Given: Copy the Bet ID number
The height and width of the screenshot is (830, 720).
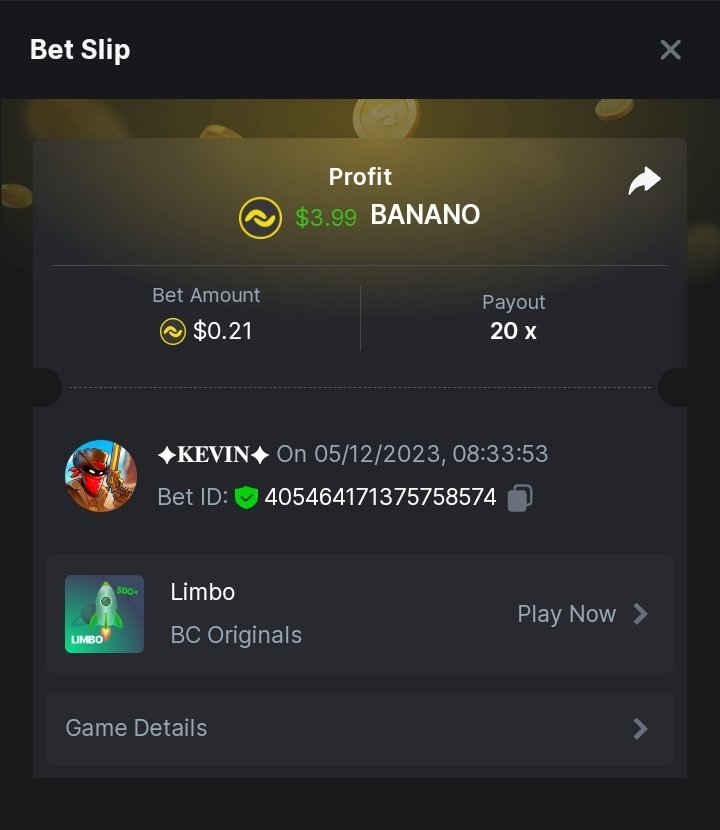Looking at the screenshot, I should point(519,497).
